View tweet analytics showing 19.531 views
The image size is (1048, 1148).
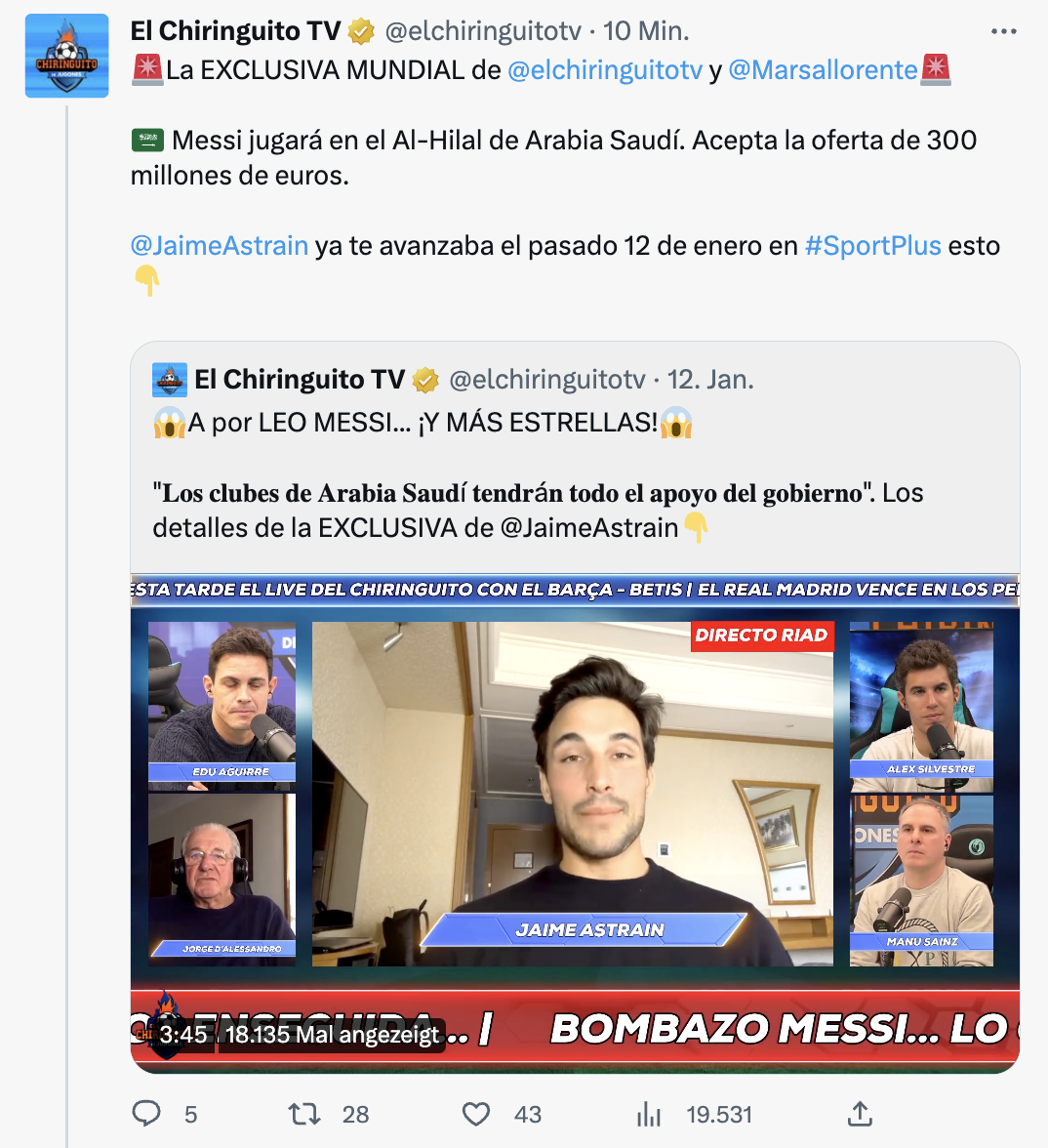click(x=649, y=1114)
